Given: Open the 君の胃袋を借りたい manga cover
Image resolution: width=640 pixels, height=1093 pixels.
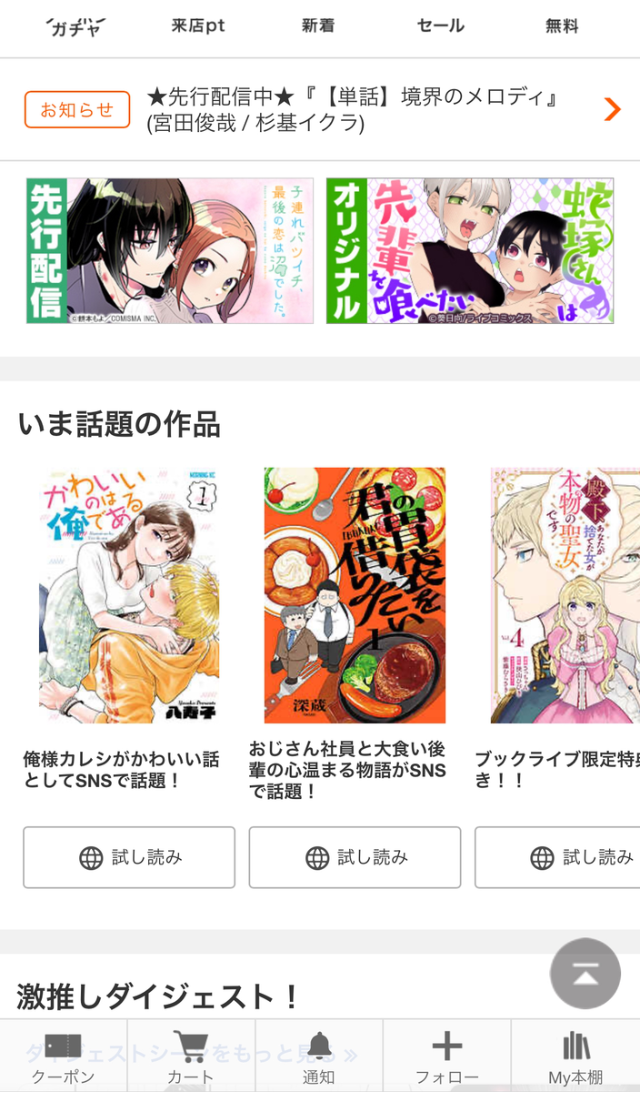Looking at the screenshot, I should (355, 596).
